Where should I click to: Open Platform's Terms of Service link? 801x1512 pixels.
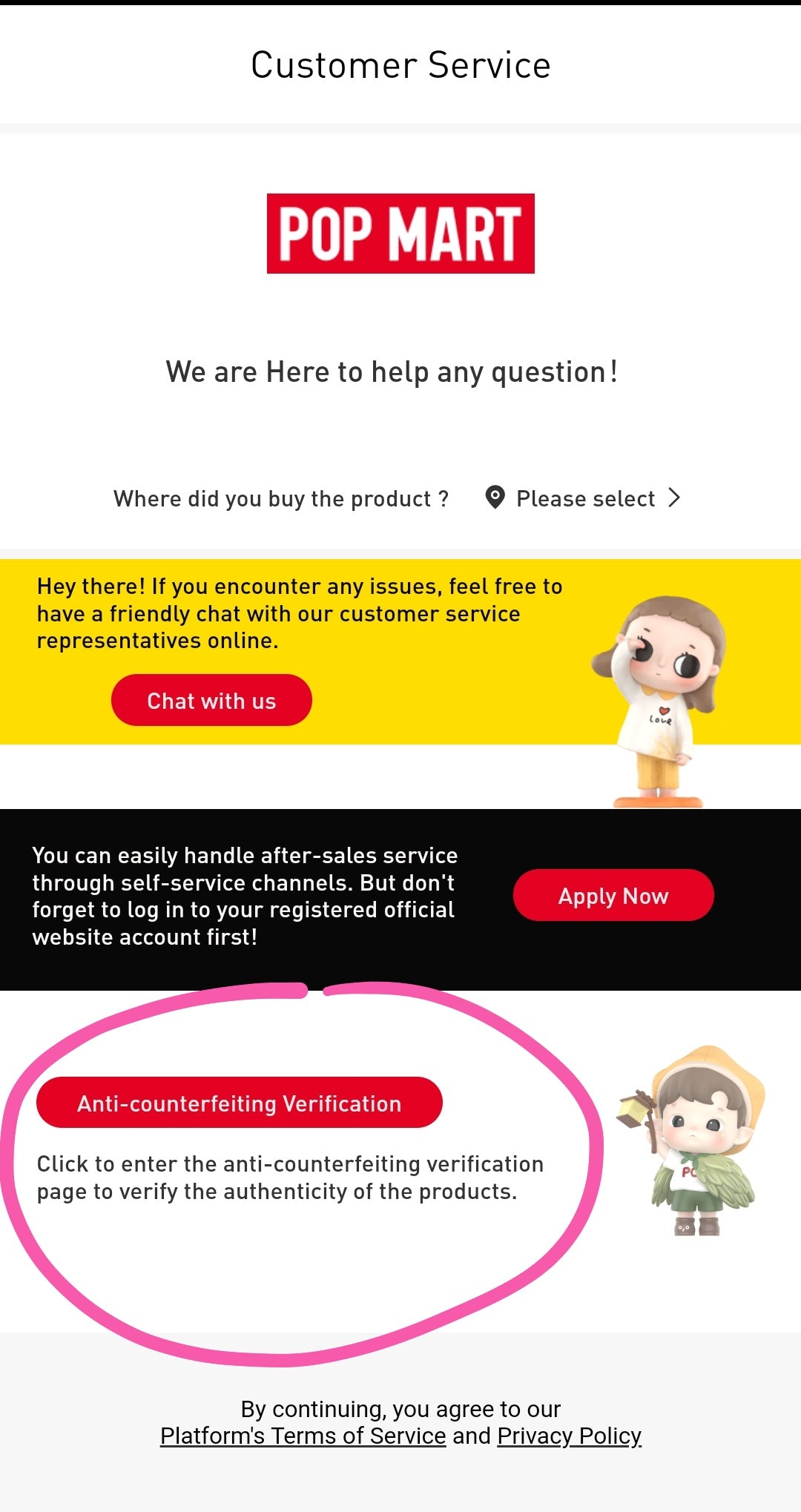[x=303, y=1436]
